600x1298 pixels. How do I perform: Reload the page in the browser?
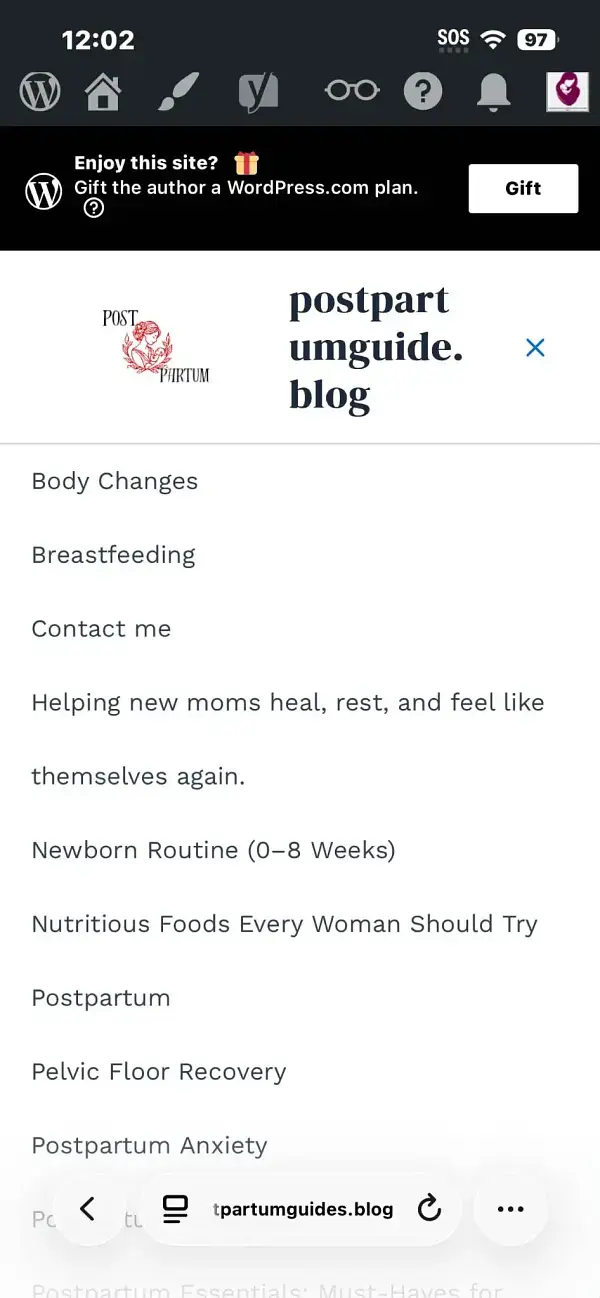[x=429, y=1209]
